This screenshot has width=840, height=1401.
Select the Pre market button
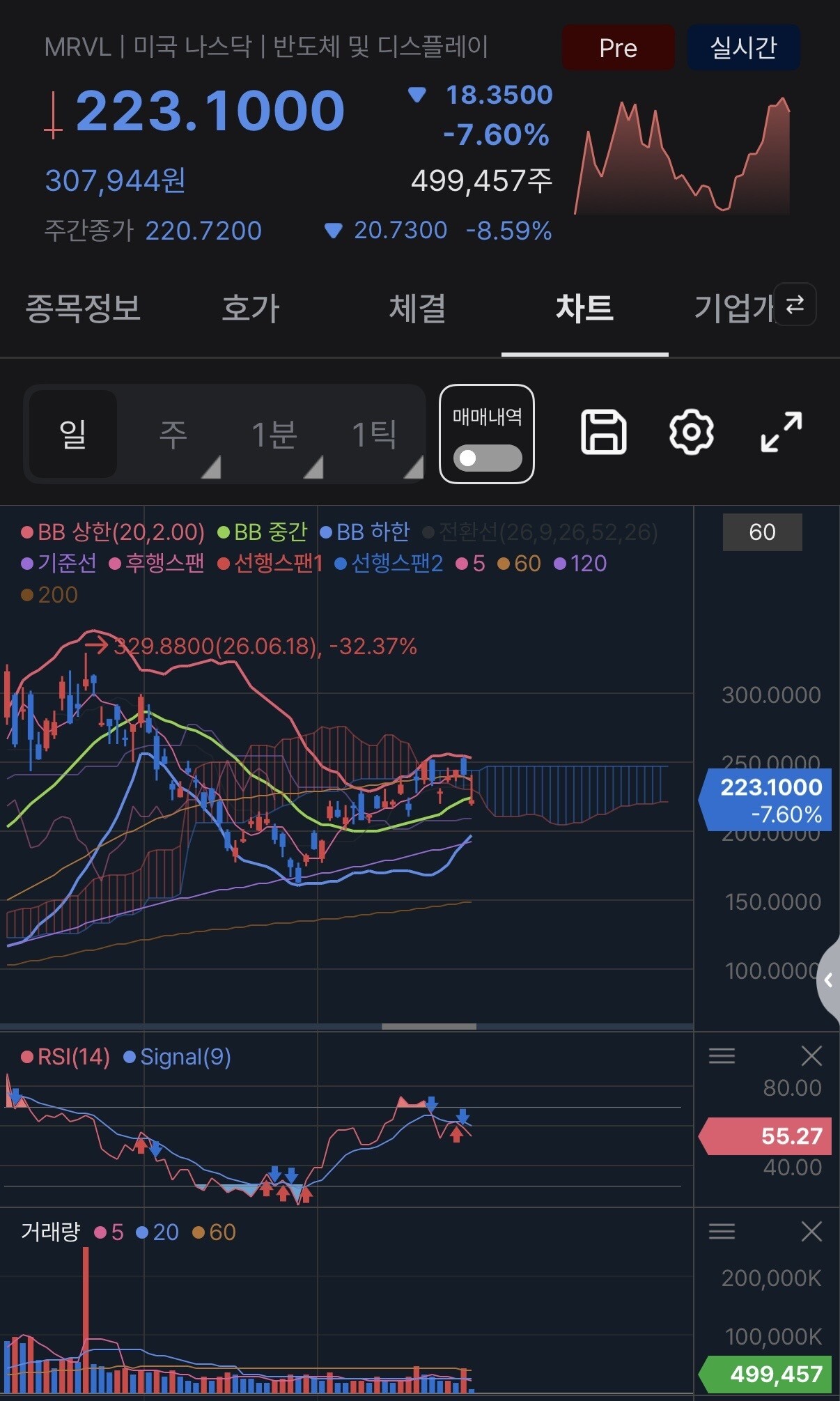[x=618, y=47]
